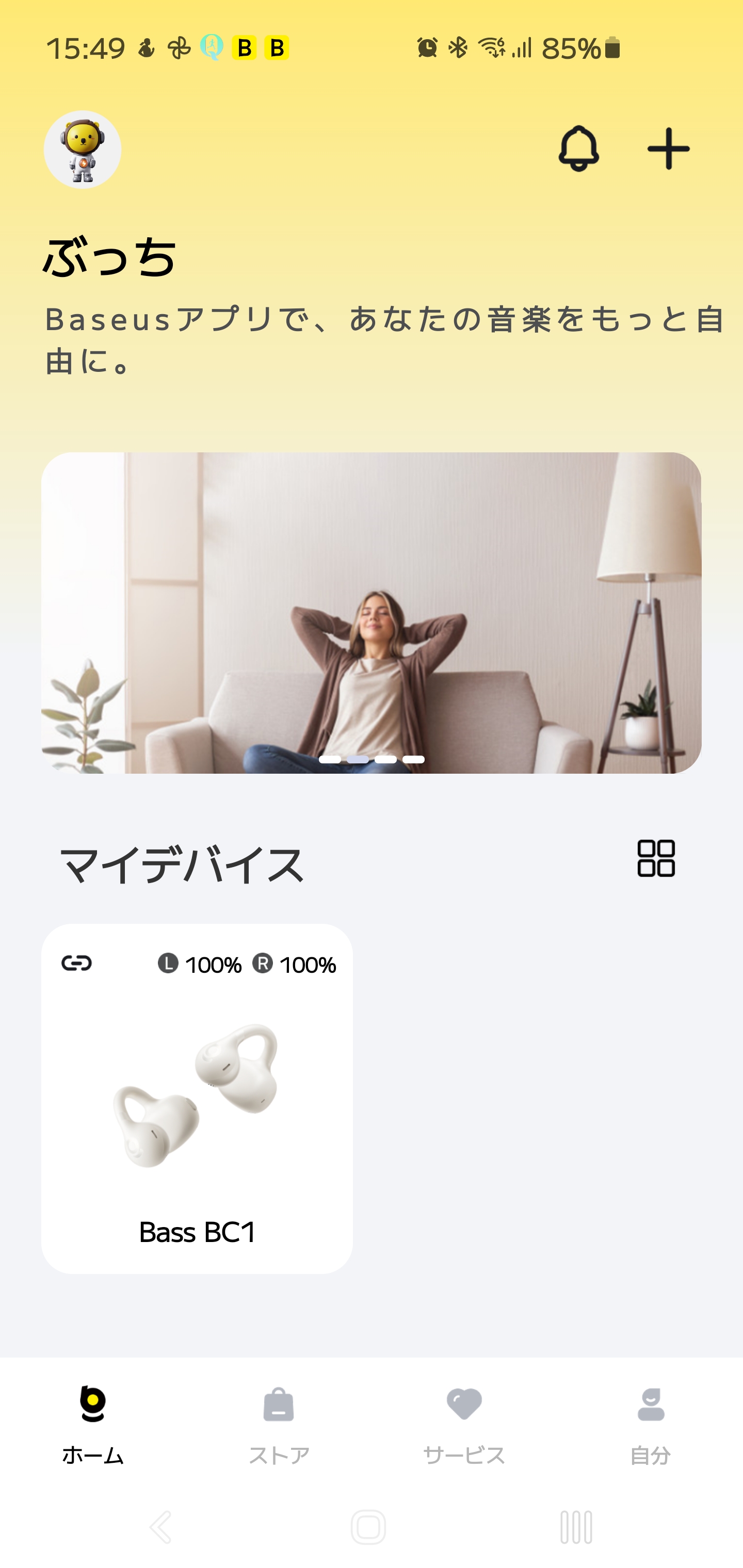Go back using system navigation
The height and width of the screenshot is (1568, 743).
(x=161, y=1527)
